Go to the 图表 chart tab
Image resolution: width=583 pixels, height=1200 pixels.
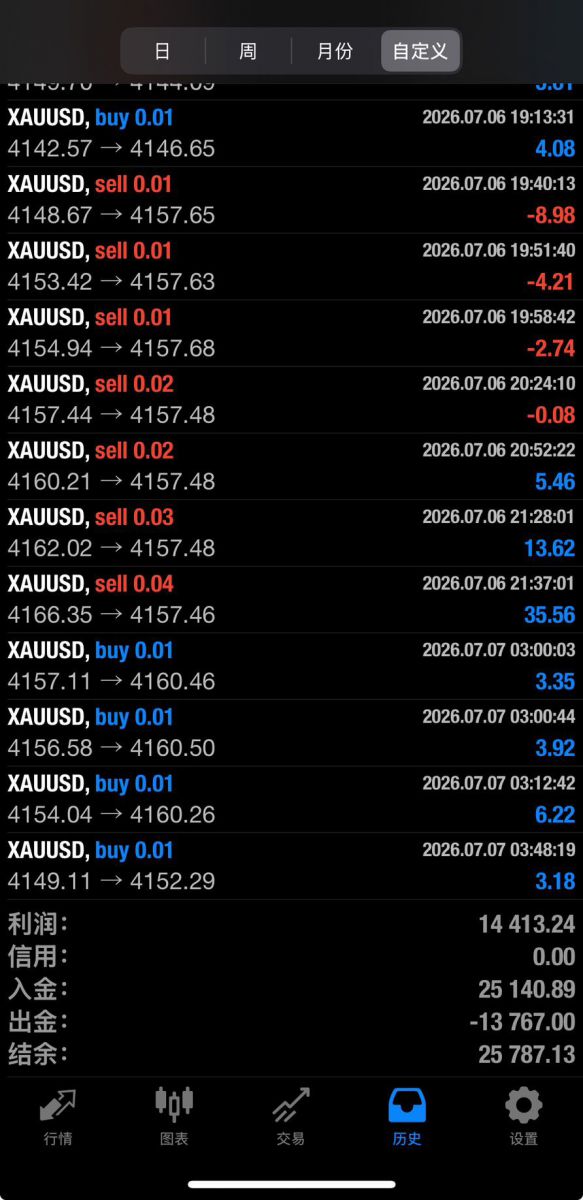pyautogui.click(x=174, y=1116)
